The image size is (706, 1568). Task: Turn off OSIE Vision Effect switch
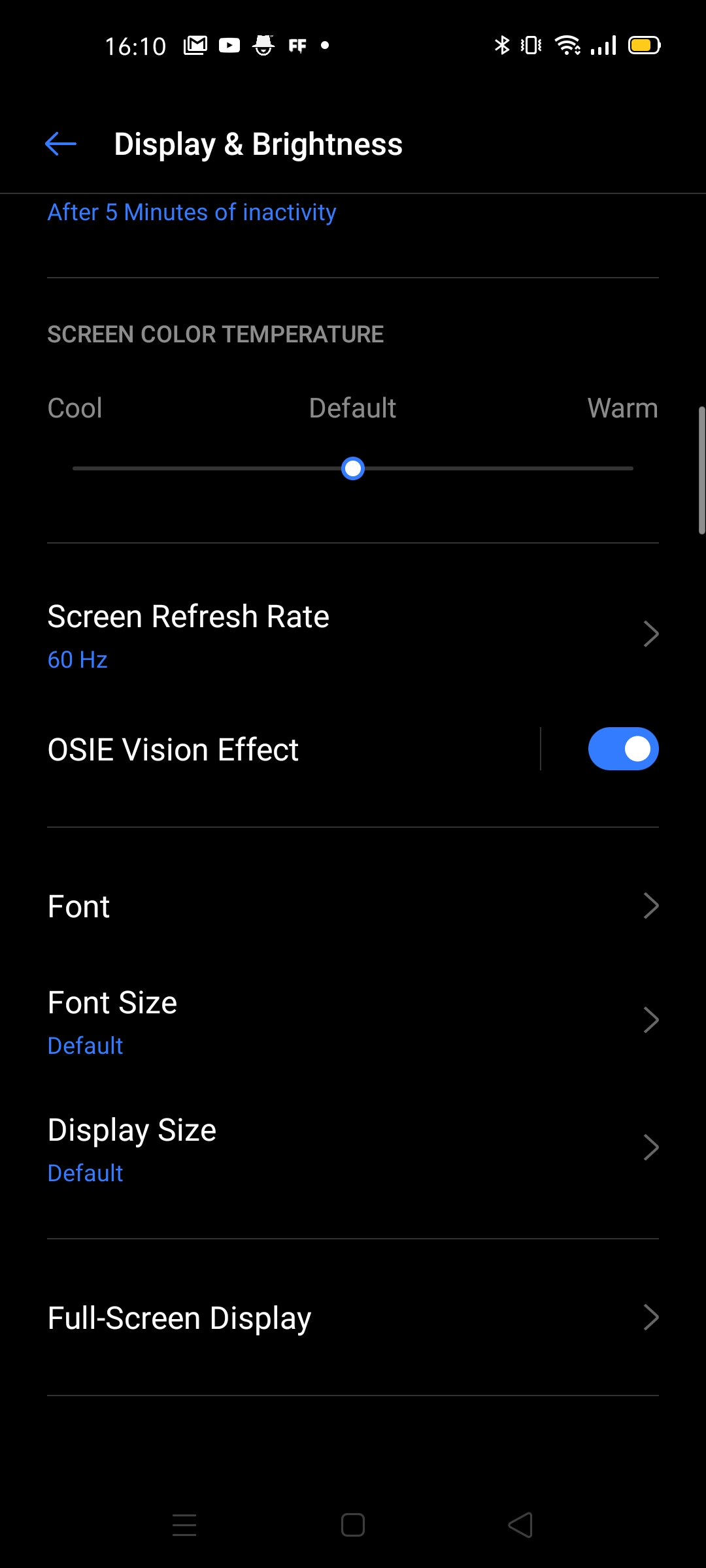pos(622,749)
